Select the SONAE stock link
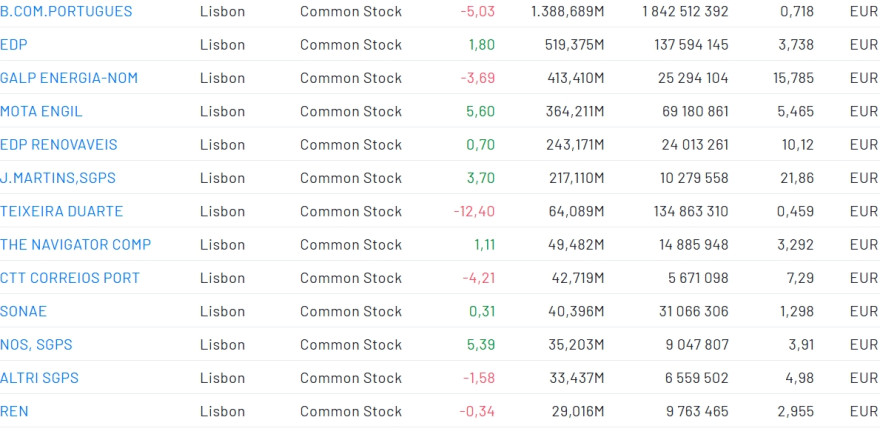 coord(24,312)
